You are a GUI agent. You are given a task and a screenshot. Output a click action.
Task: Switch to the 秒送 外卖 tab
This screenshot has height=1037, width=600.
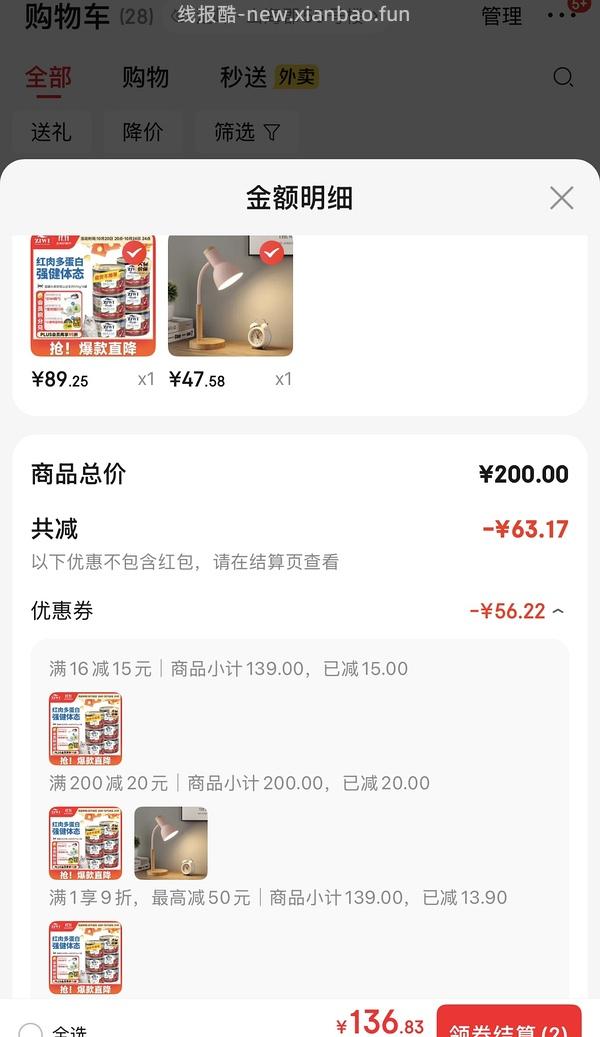[268, 77]
